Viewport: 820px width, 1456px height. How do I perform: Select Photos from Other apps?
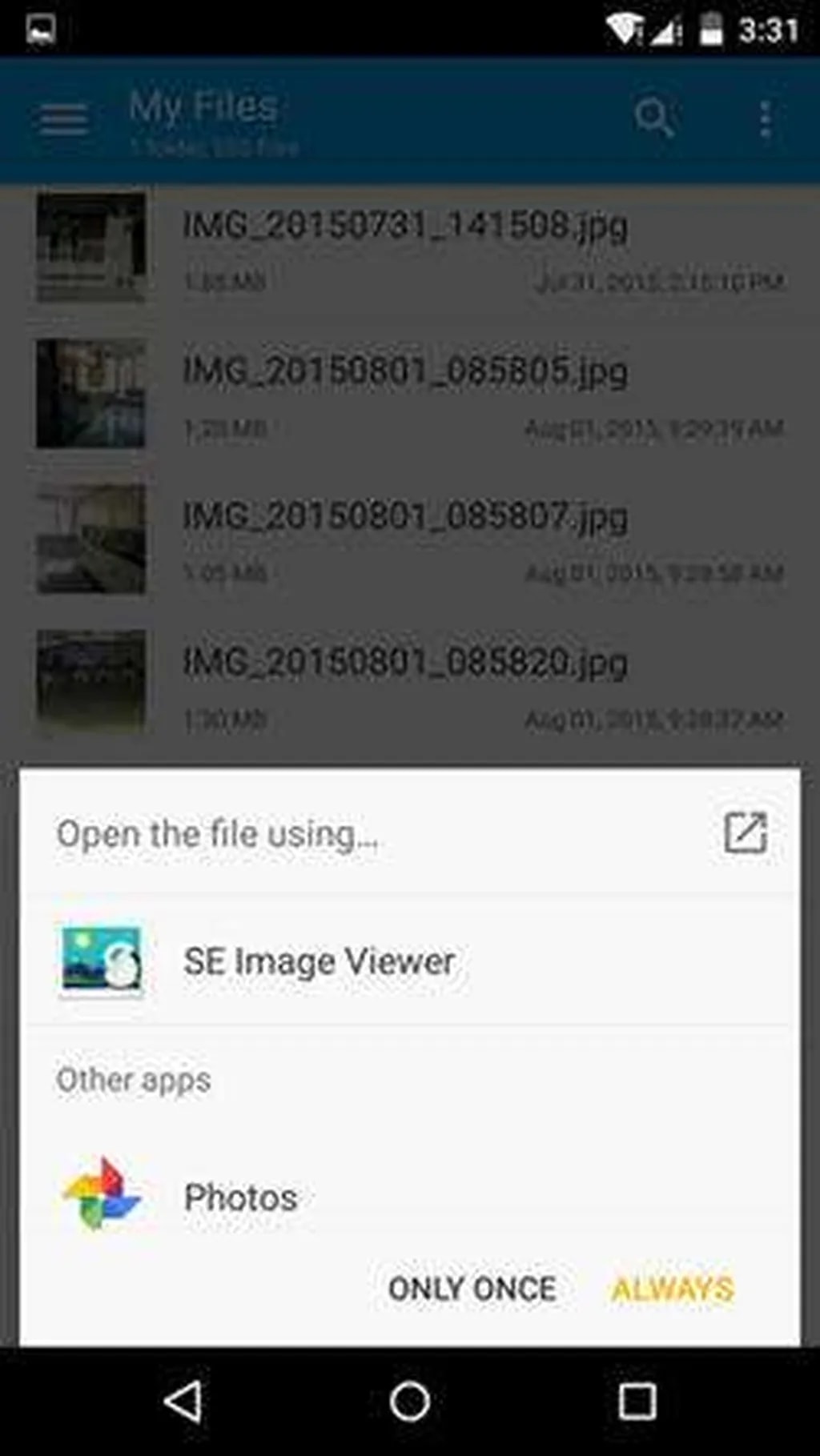point(240,1197)
